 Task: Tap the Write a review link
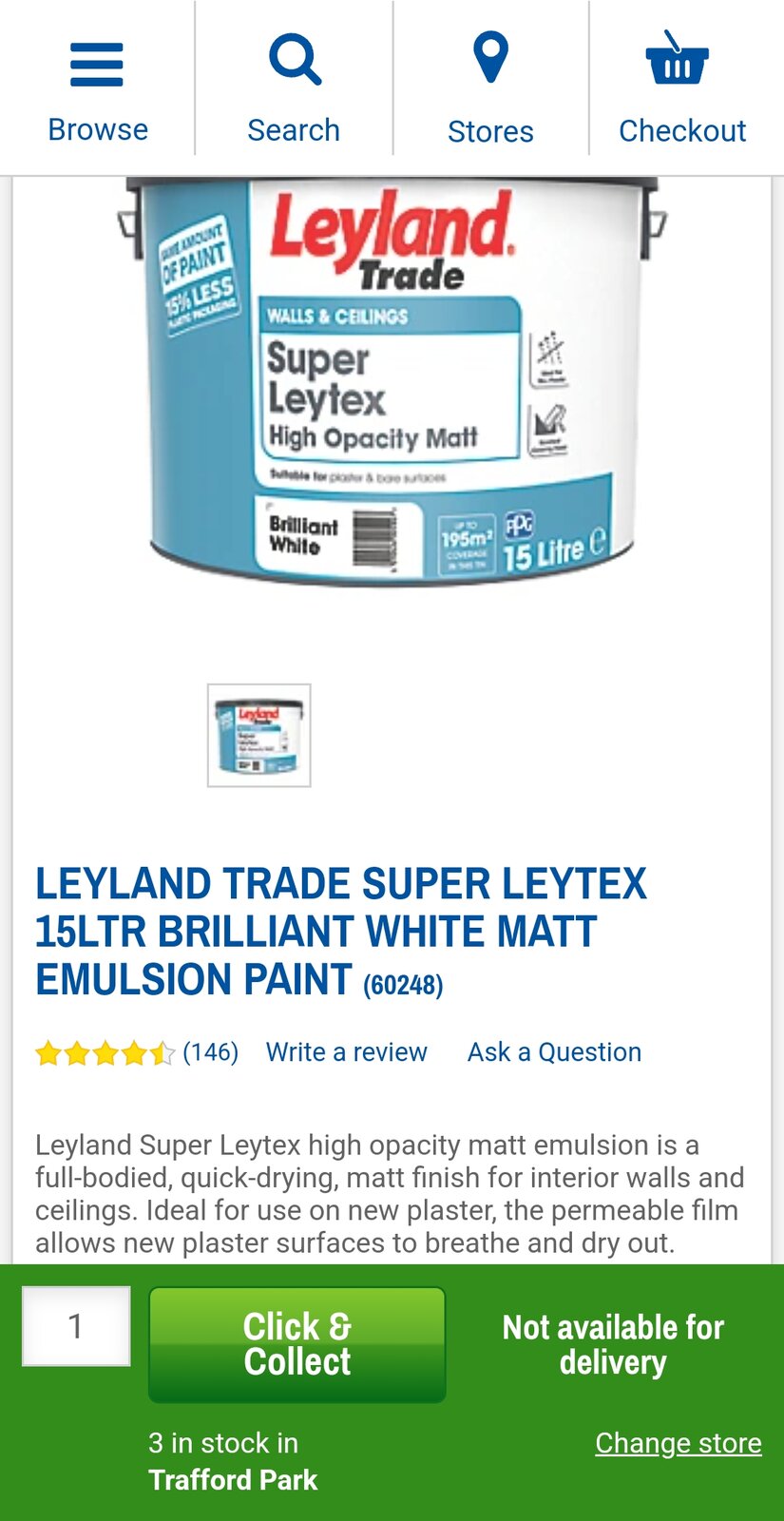(x=346, y=1052)
